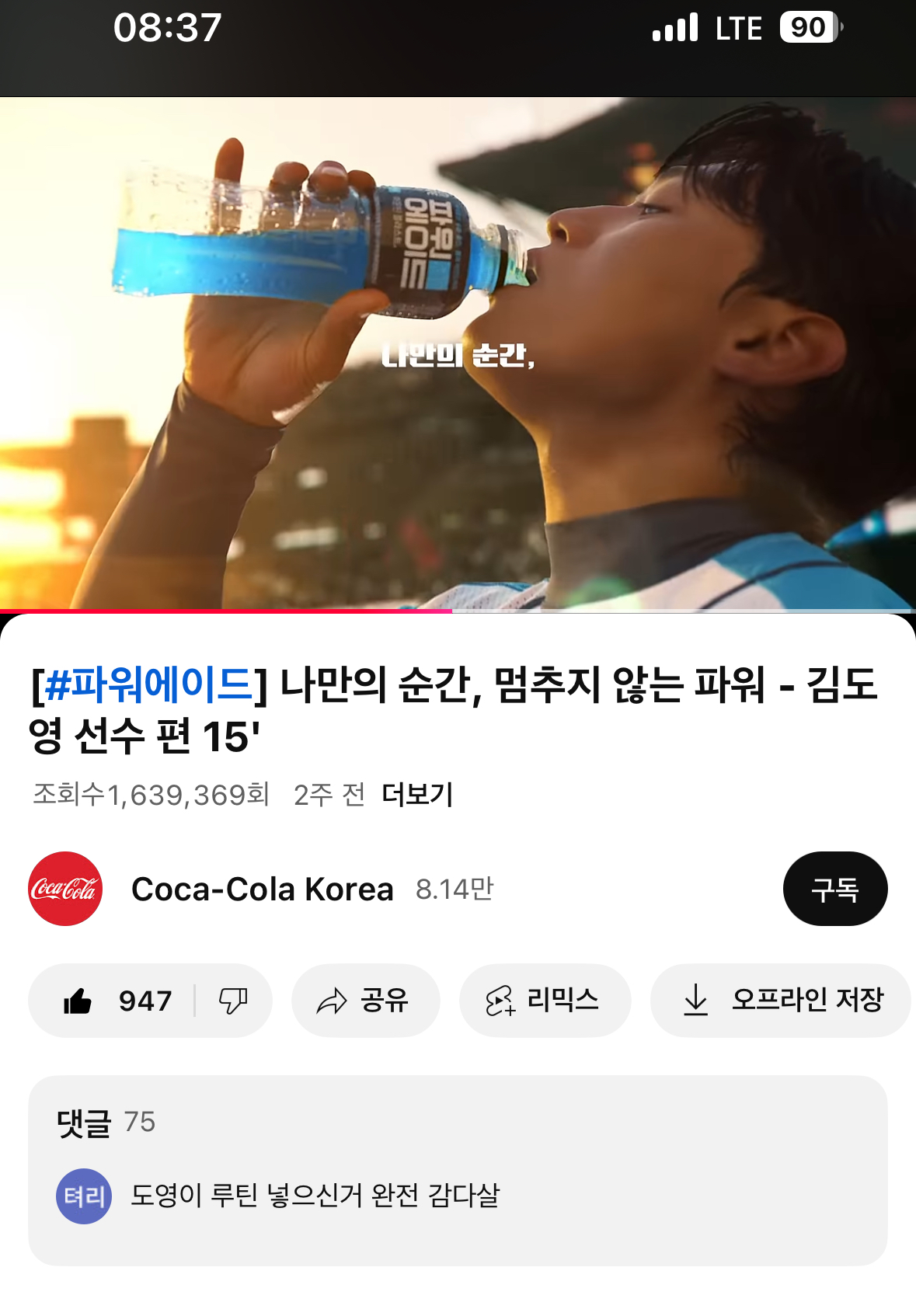
Task: Save the video offline via 오프라인 저장
Action: pyautogui.click(x=782, y=1001)
